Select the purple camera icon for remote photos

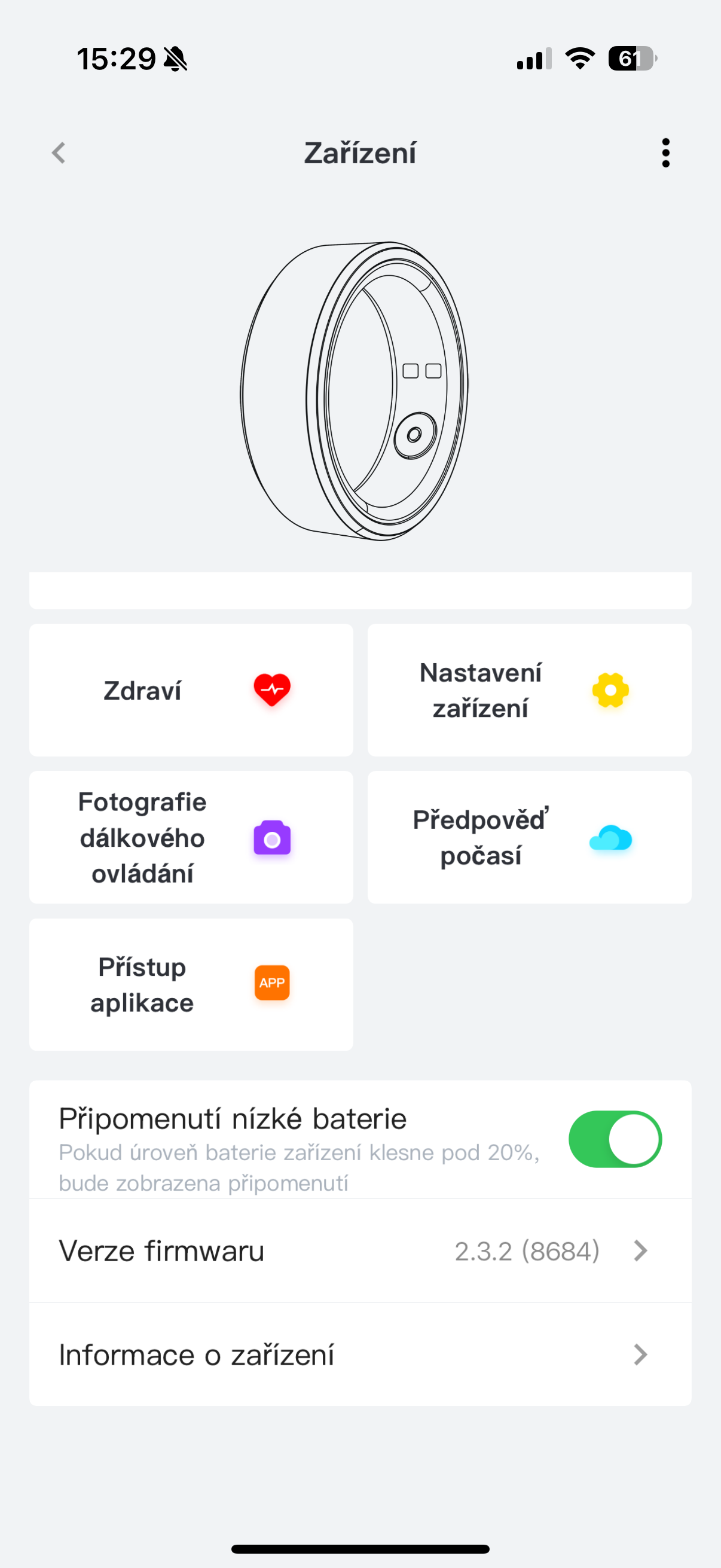(272, 838)
